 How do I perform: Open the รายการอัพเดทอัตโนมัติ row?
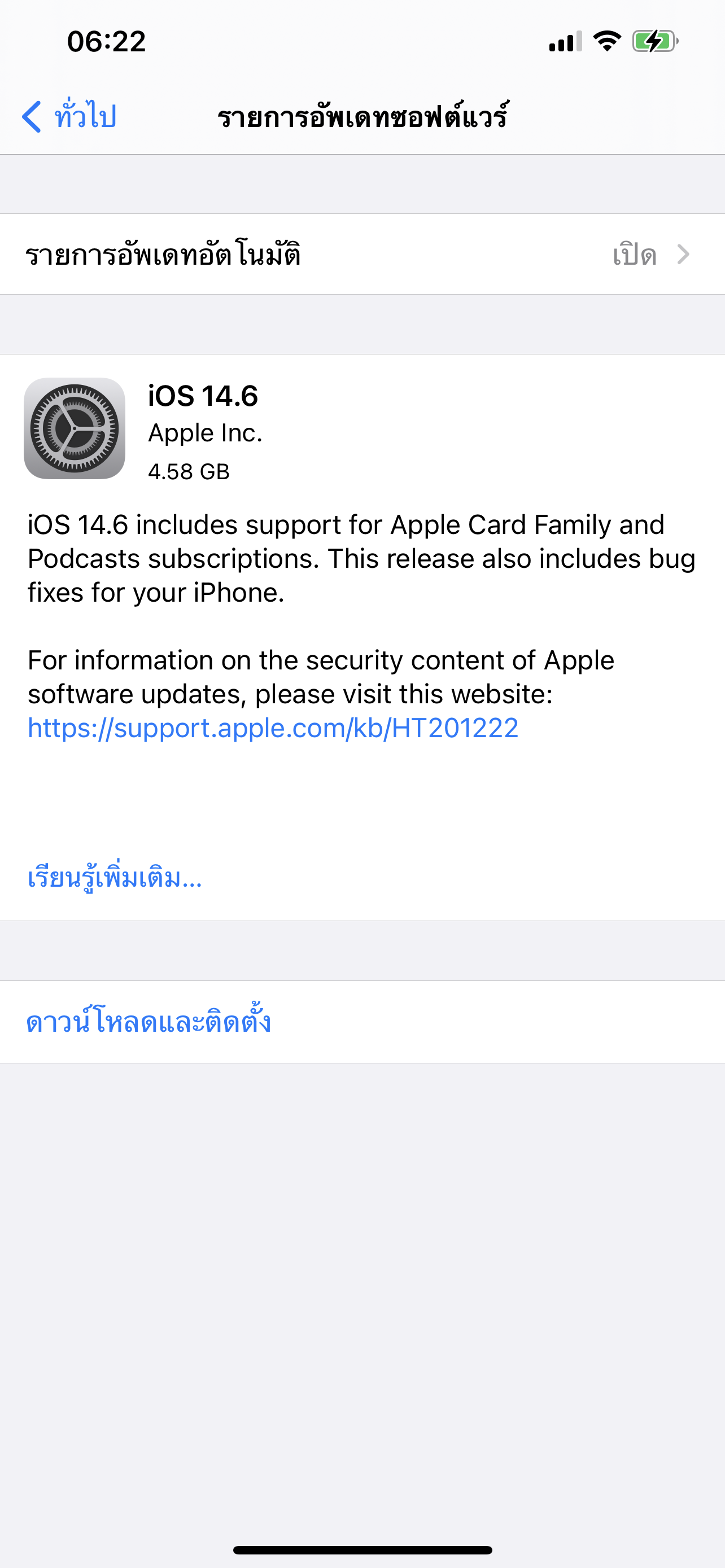(x=361, y=255)
